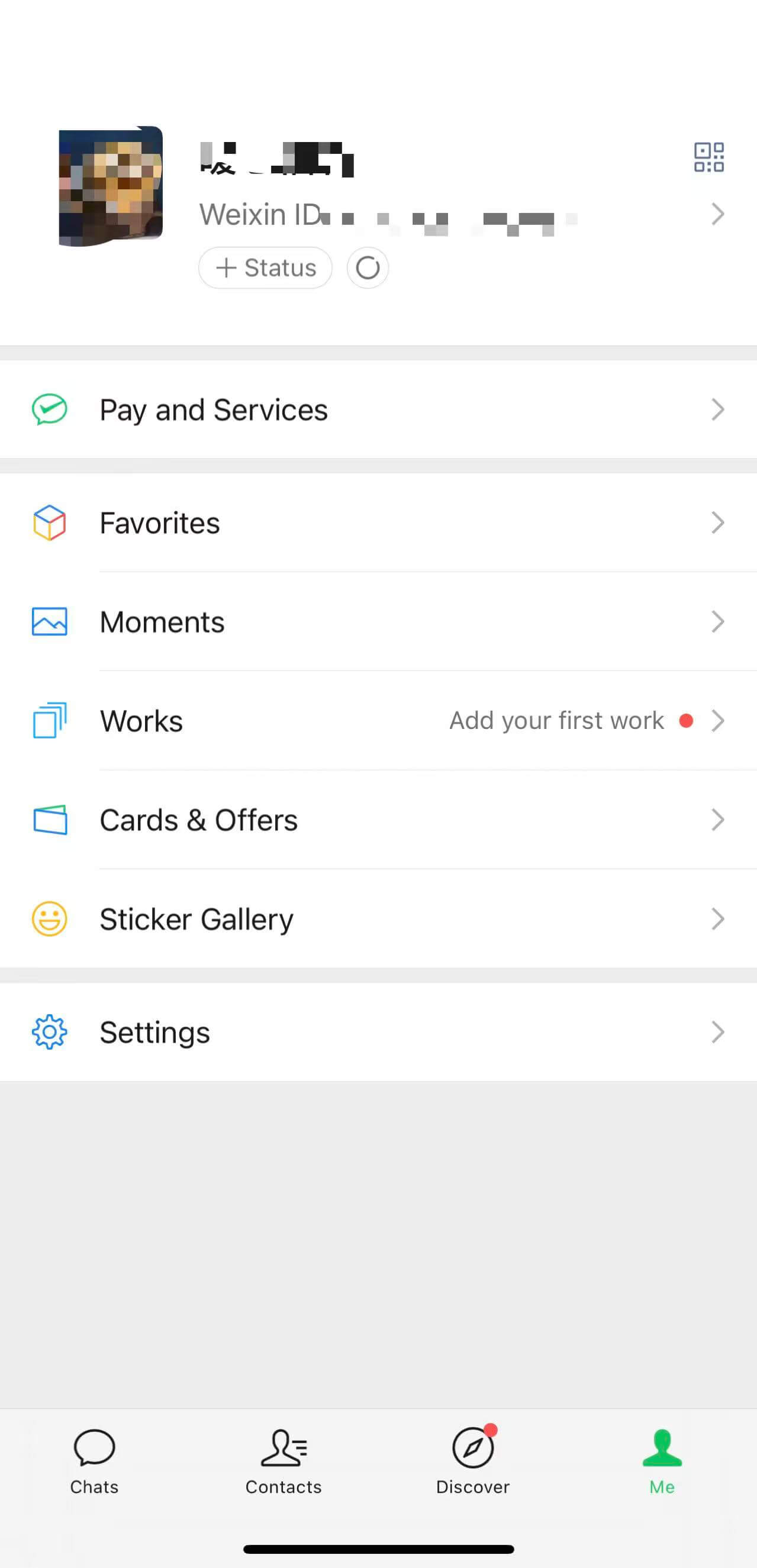Open Cards & Offers wallet icon
This screenshot has width=757, height=1568.
pyautogui.click(x=49, y=820)
